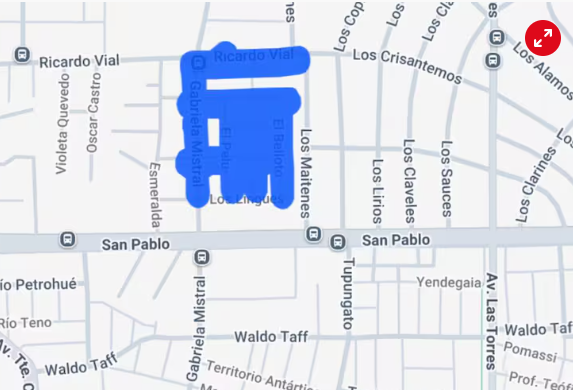Expand the map to fullscreen
The width and height of the screenshot is (573, 390).
(543, 38)
